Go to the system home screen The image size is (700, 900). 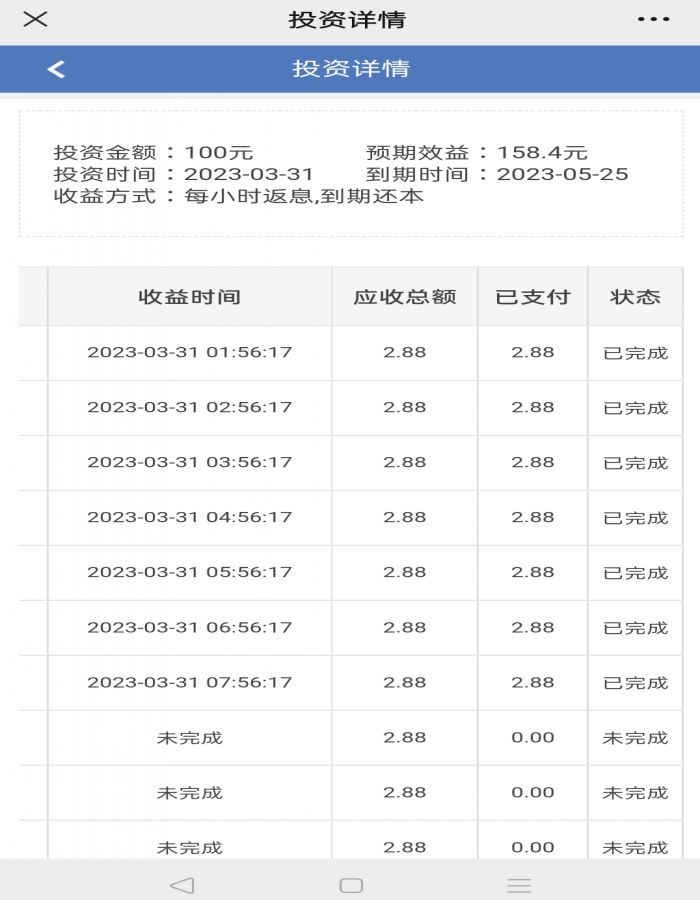(351, 885)
